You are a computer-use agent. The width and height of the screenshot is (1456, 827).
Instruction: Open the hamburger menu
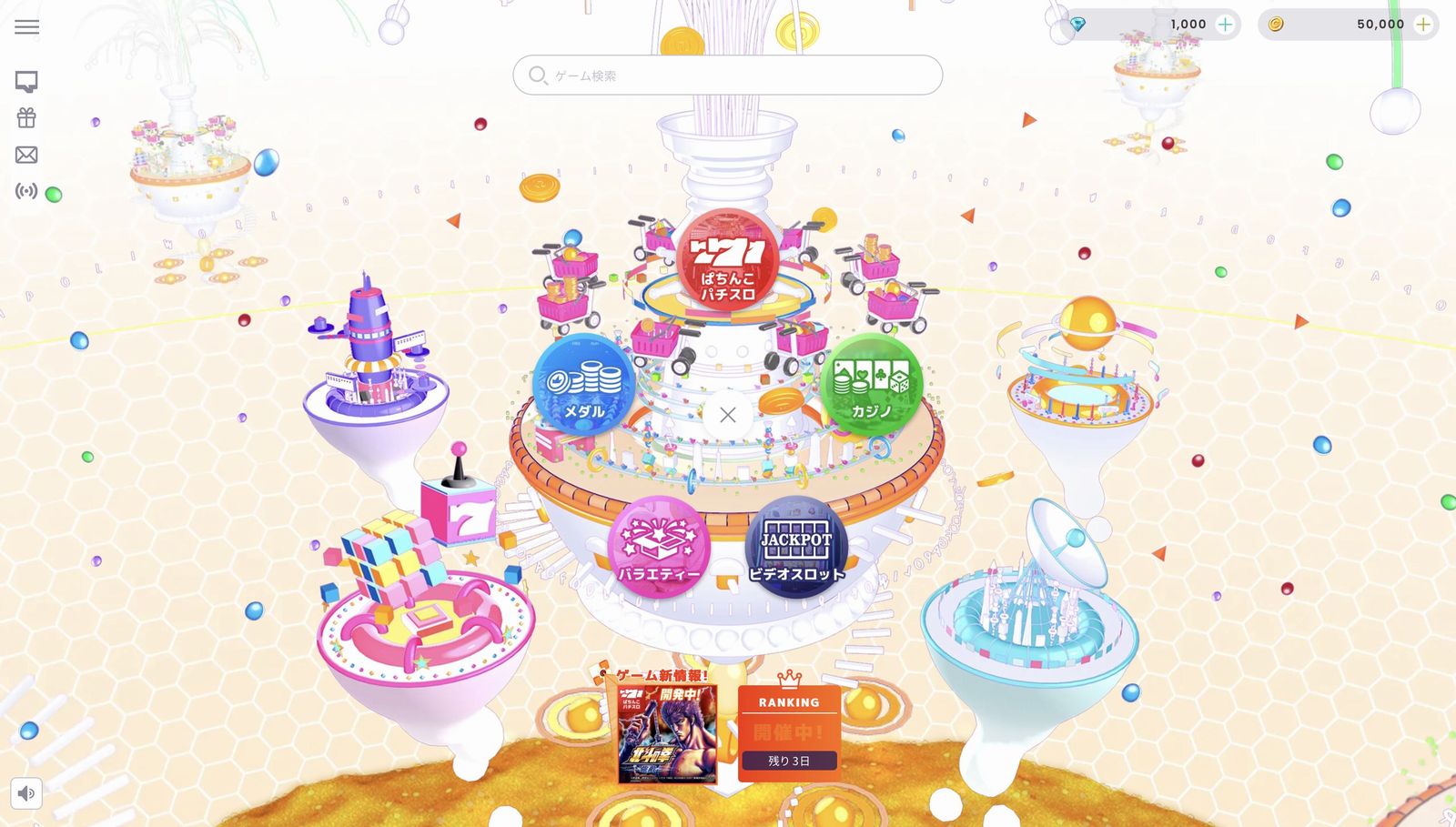pyautogui.click(x=27, y=26)
